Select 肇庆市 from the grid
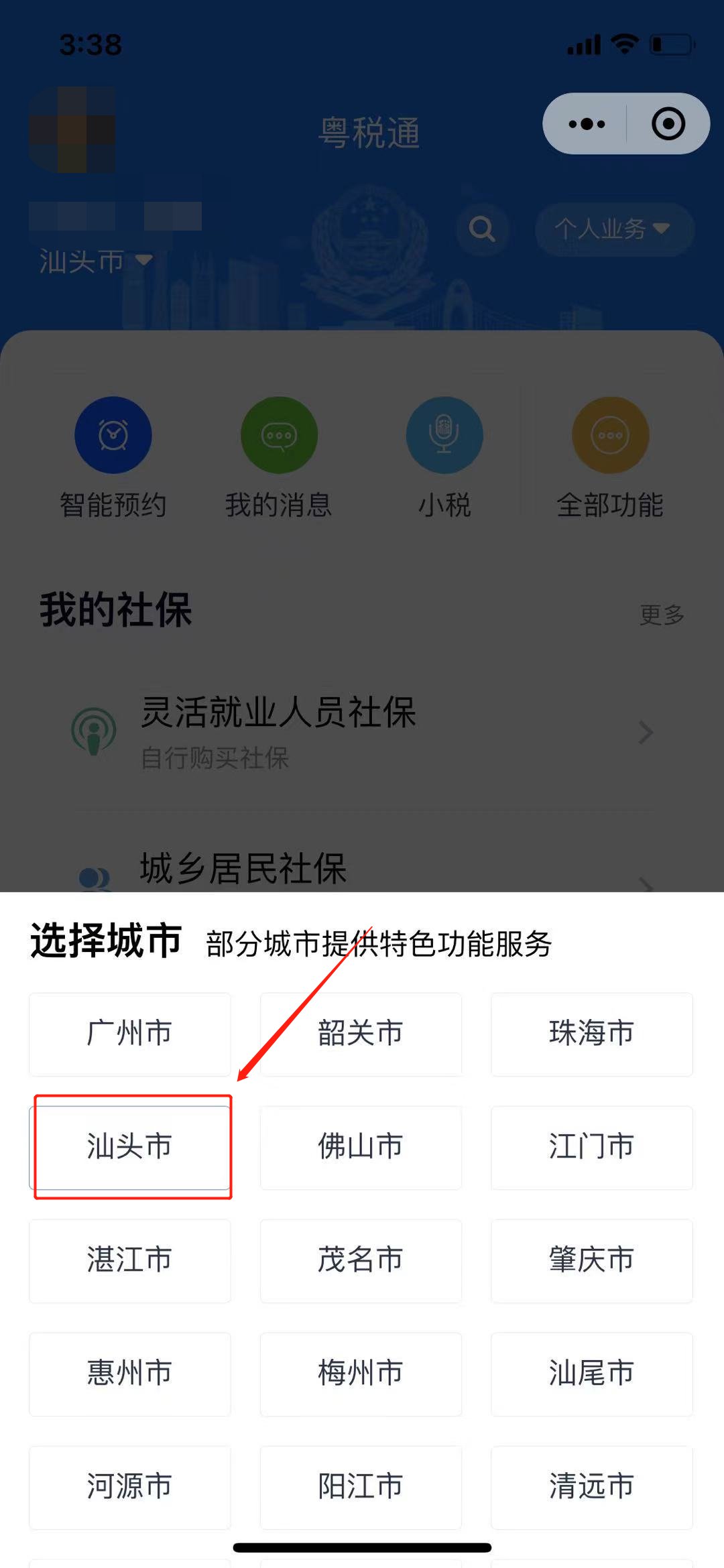The height and width of the screenshot is (1568, 724). click(591, 1260)
